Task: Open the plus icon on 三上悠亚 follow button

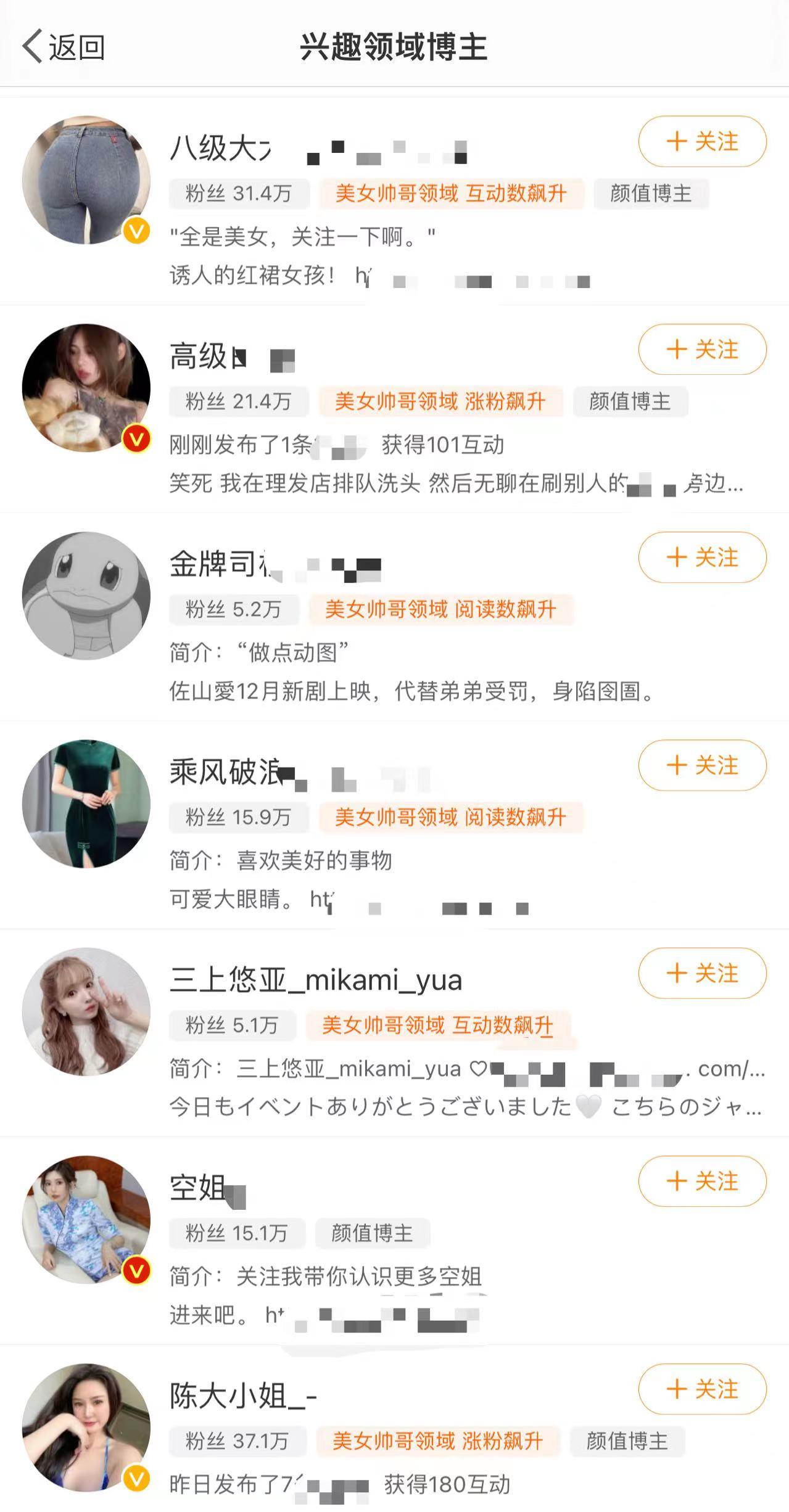Action: point(677,973)
